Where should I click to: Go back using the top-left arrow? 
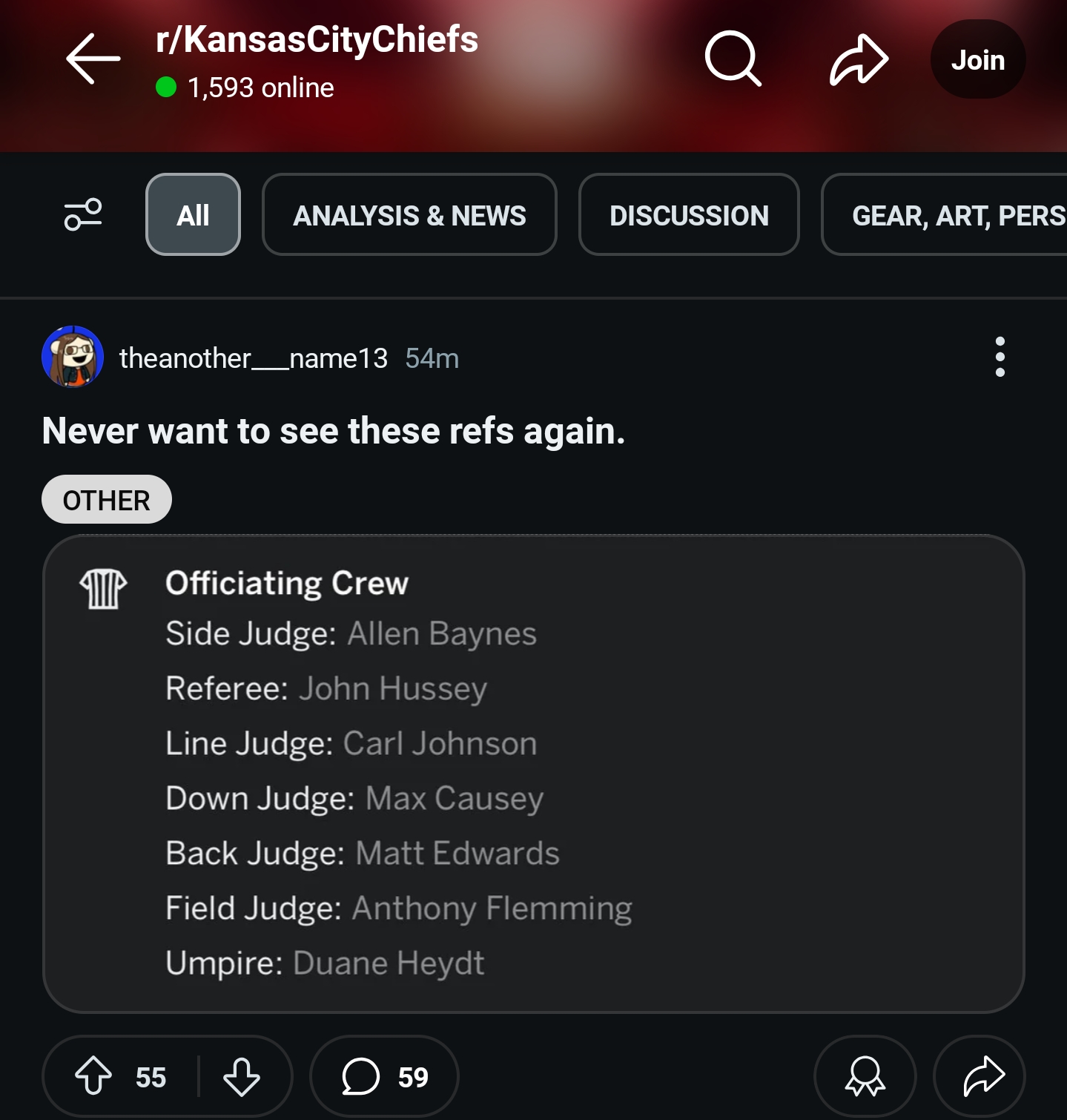pos(93,59)
